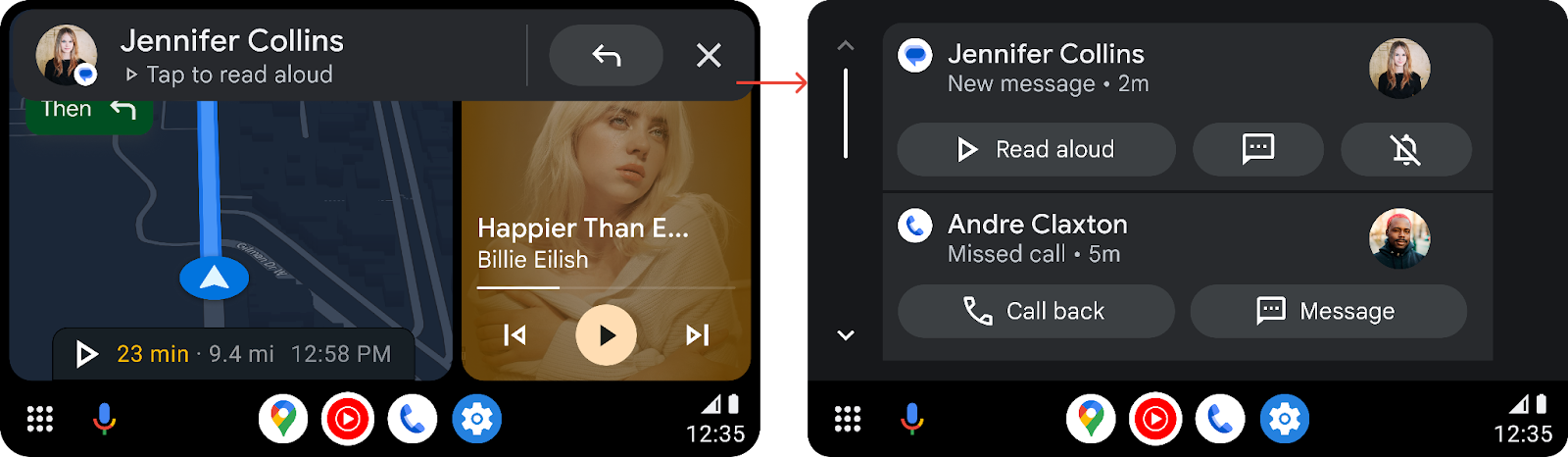1568x457 pixels.
Task: Play Happier Than Ever
Action: [x=606, y=335]
